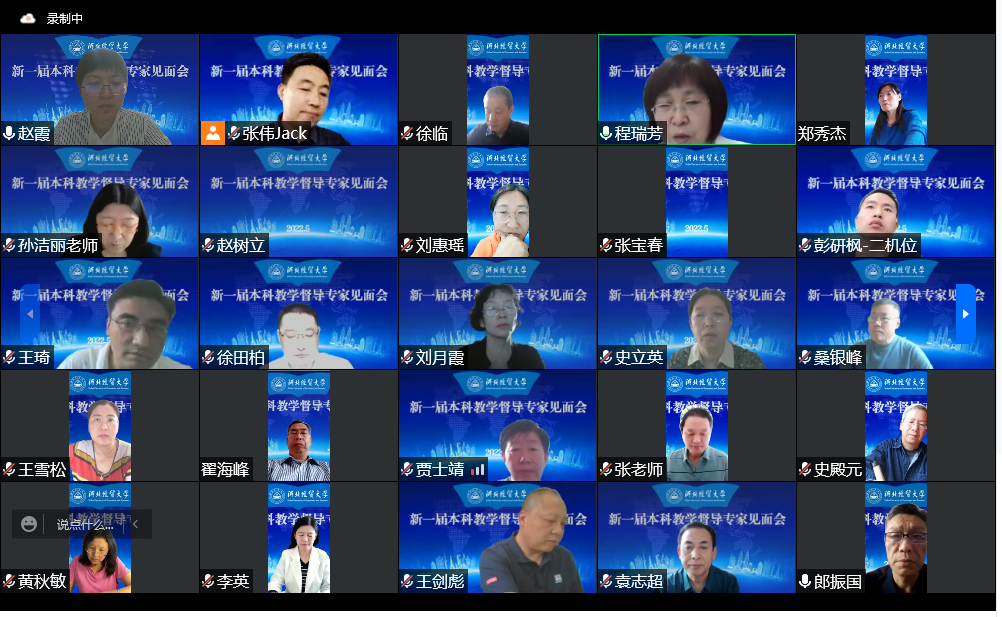
Task: Open 翟海峰's video tile
Action: pos(298,426)
